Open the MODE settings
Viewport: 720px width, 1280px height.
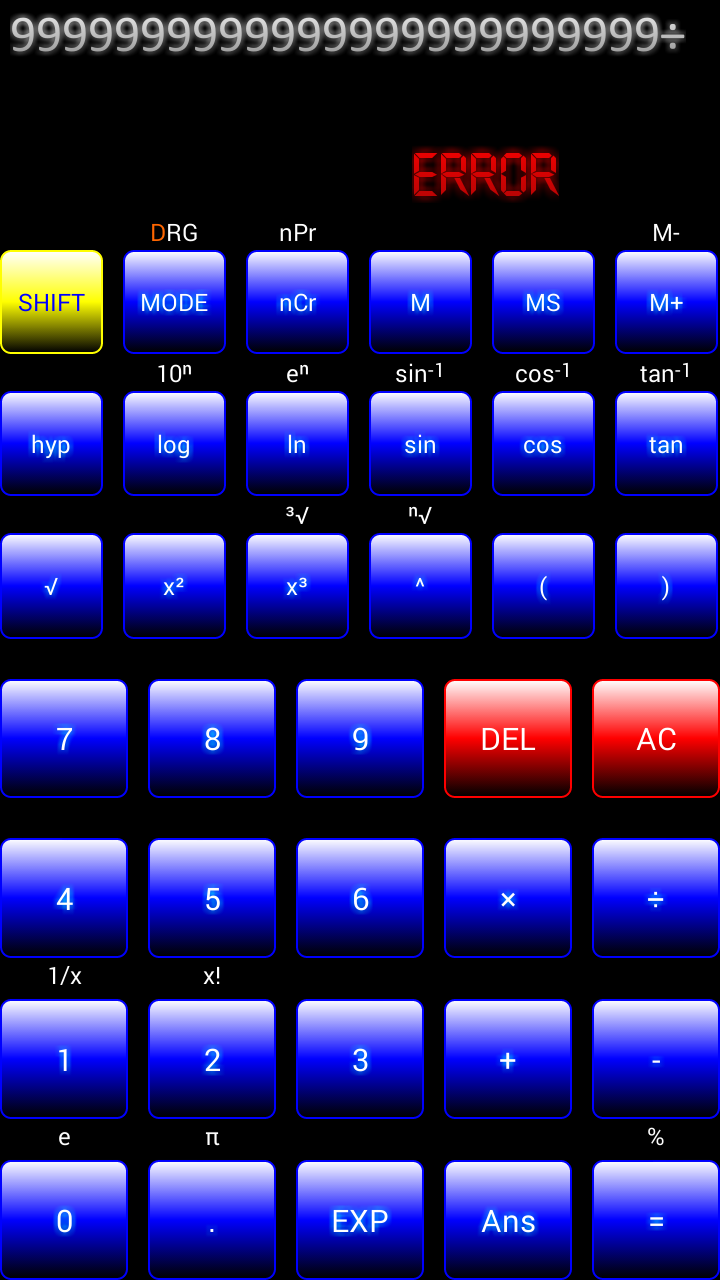[174, 302]
